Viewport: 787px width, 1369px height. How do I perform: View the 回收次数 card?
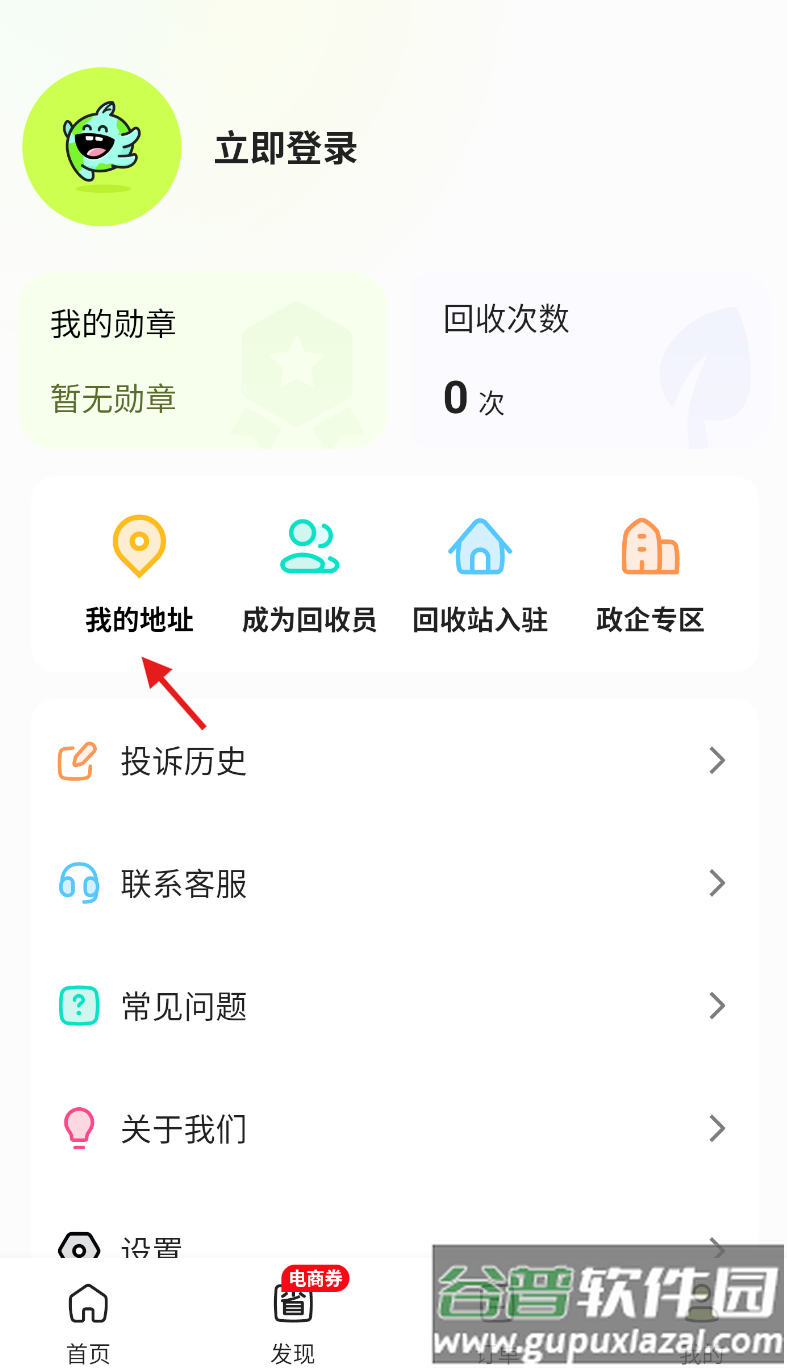[x=590, y=361]
